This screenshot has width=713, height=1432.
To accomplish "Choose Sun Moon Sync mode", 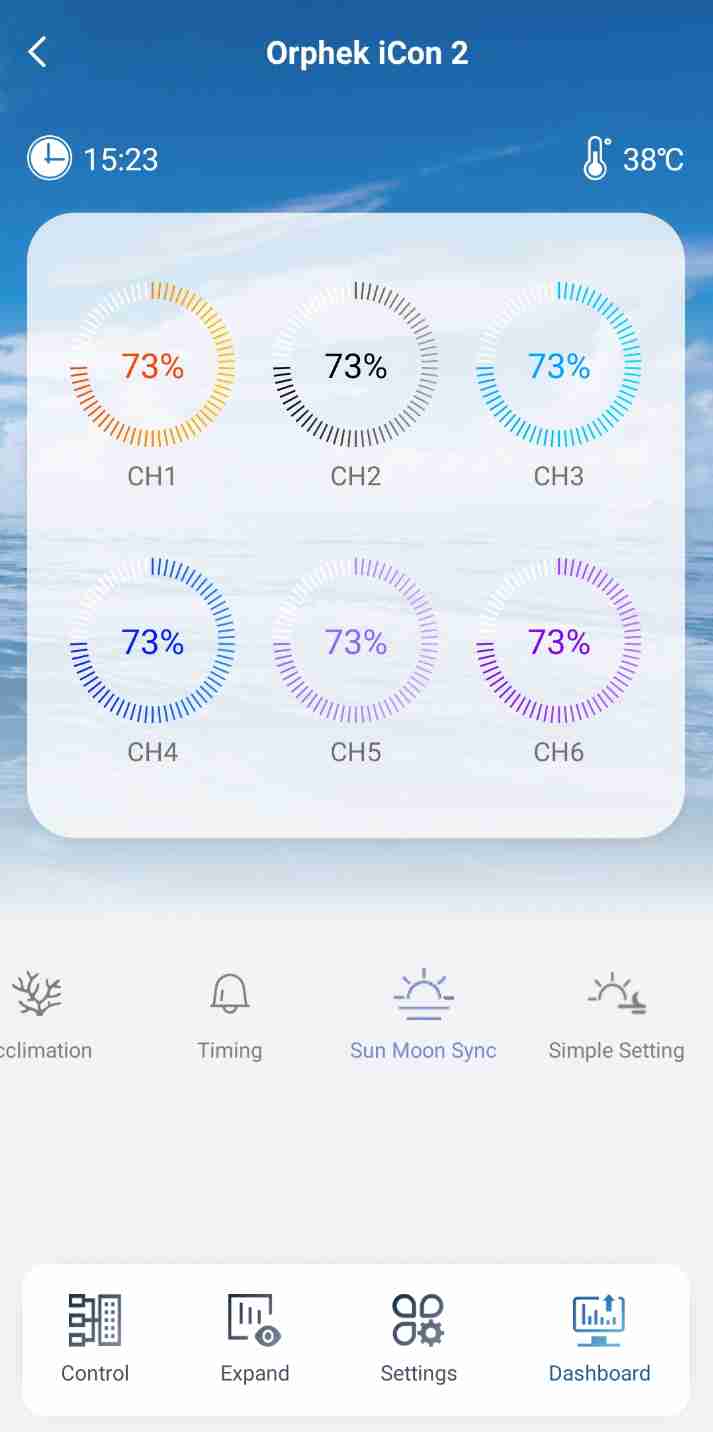I will click(x=423, y=1014).
